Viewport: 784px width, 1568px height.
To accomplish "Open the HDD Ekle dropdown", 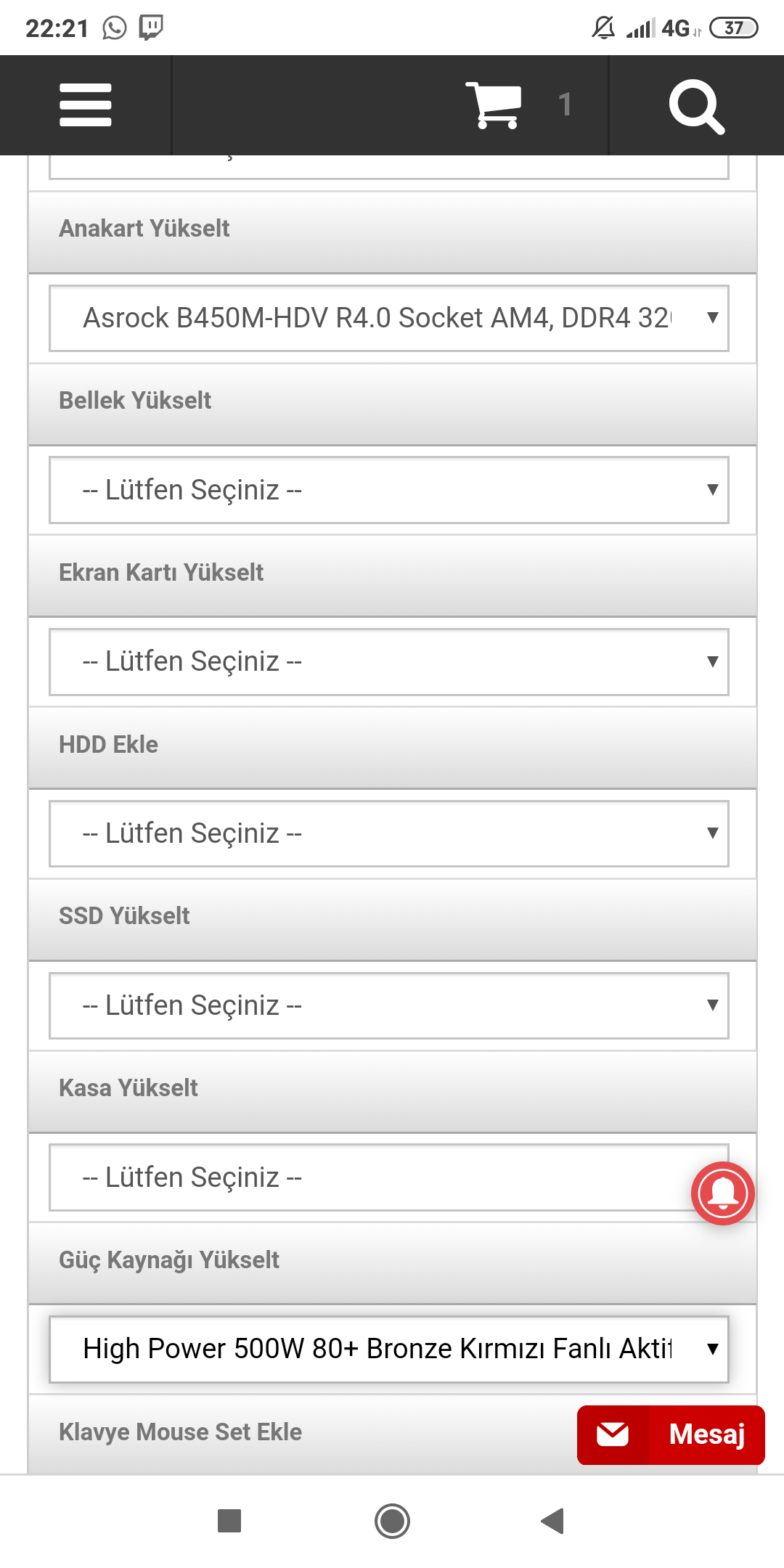I will tap(389, 833).
